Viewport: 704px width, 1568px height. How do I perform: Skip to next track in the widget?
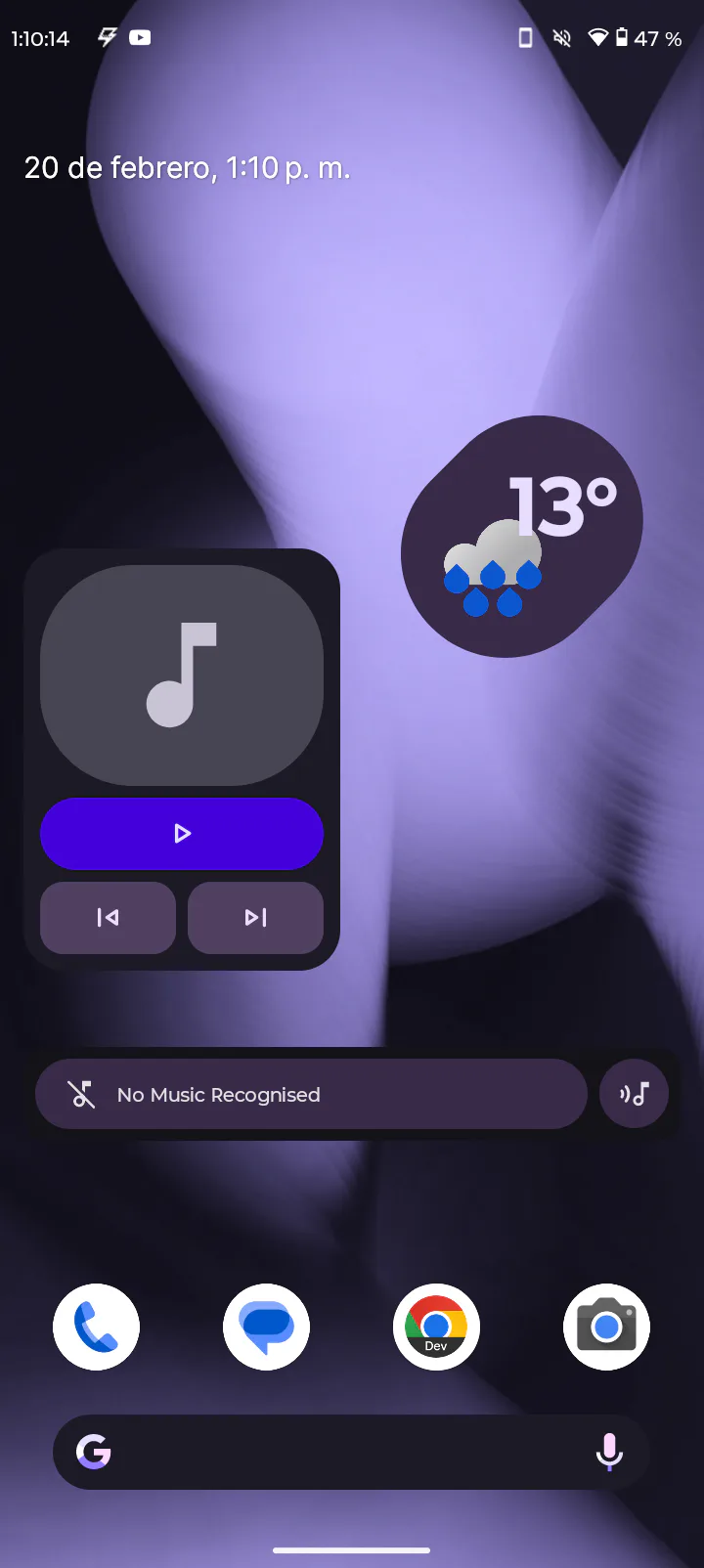[x=255, y=918]
